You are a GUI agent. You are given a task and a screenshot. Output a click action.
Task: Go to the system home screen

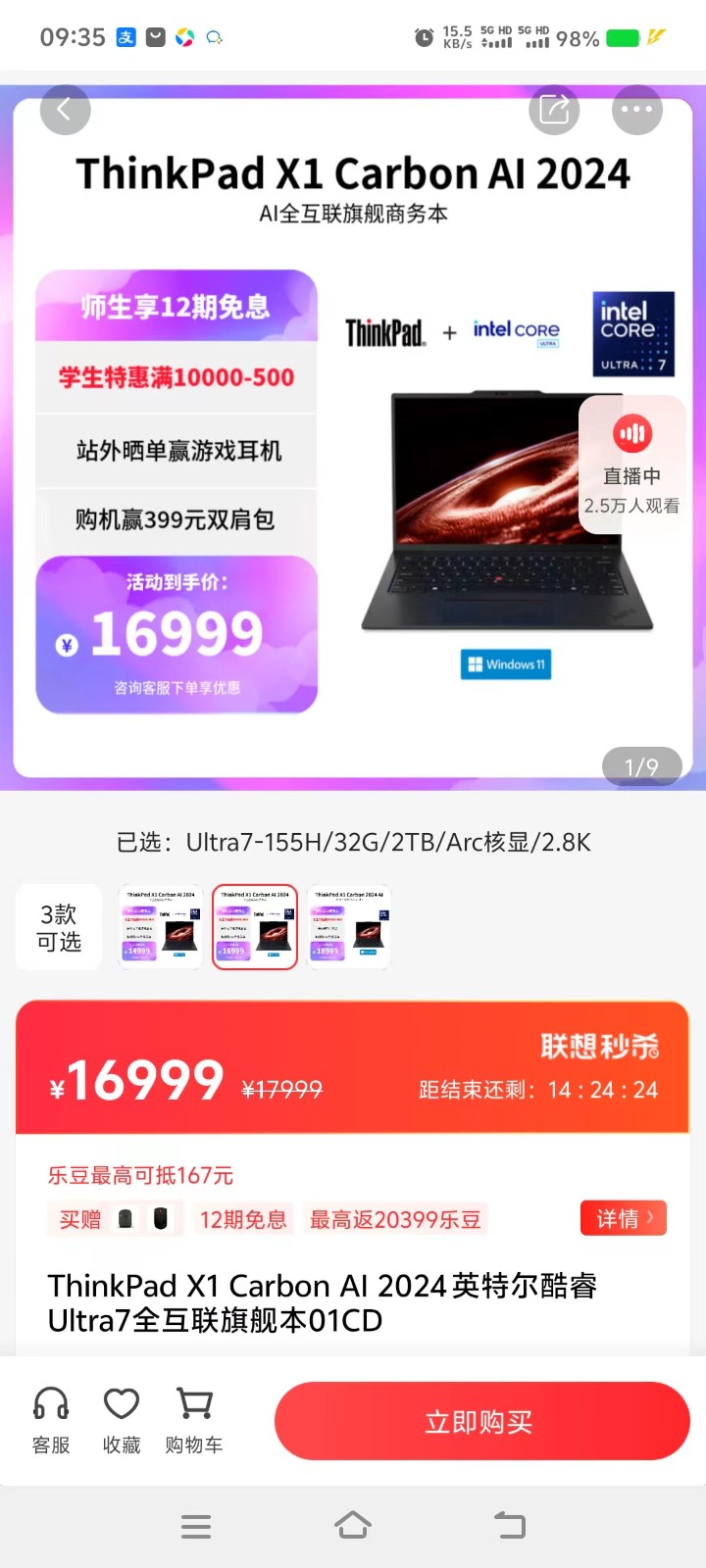[x=353, y=1525]
